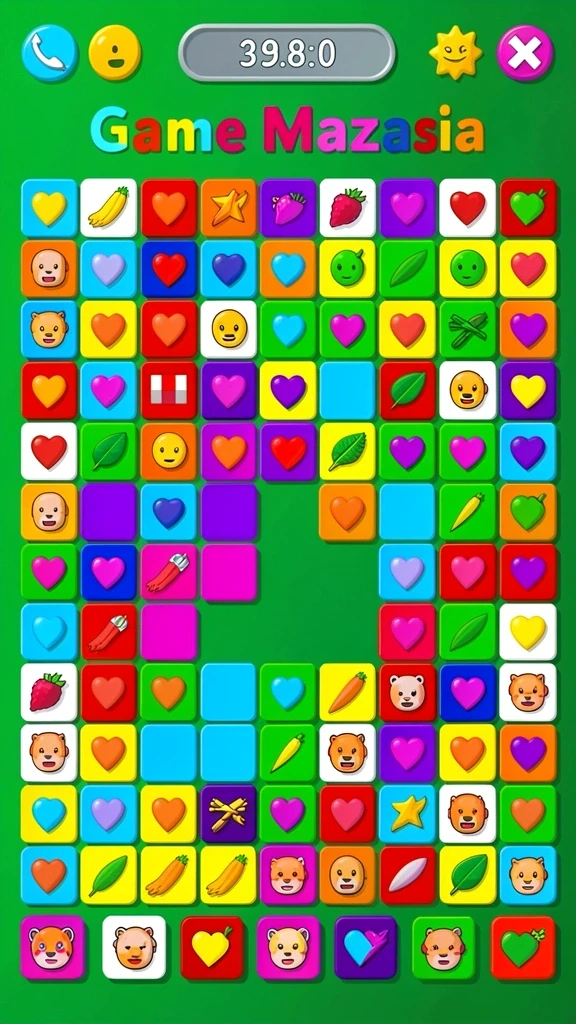Tap the yellow surprised face button
576x1024 pixels.
[114, 52]
